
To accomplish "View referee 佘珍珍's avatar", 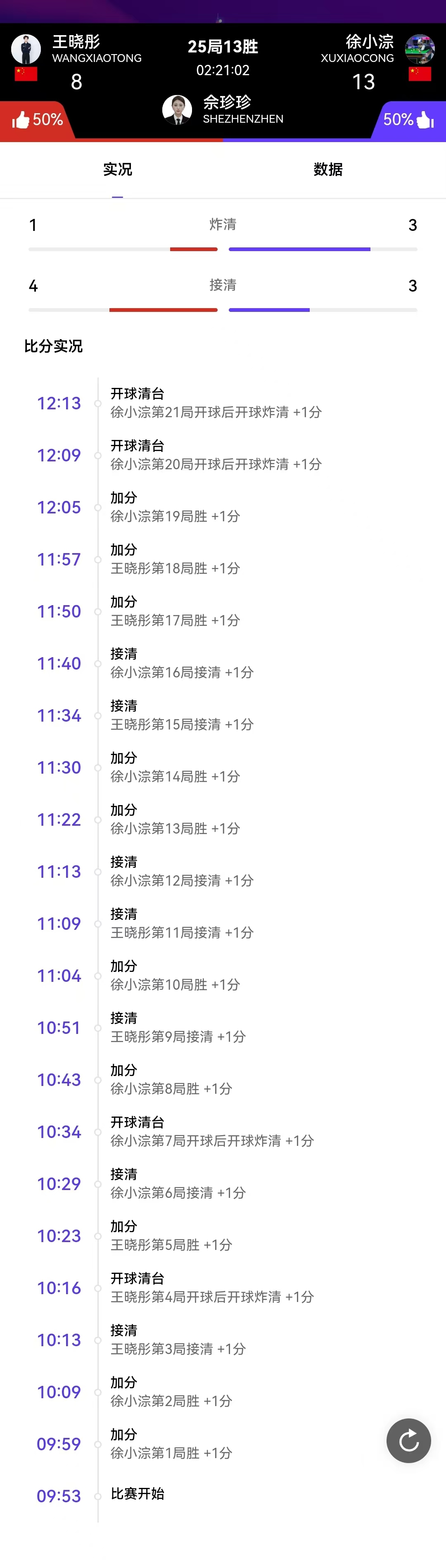I will pyautogui.click(x=177, y=110).
